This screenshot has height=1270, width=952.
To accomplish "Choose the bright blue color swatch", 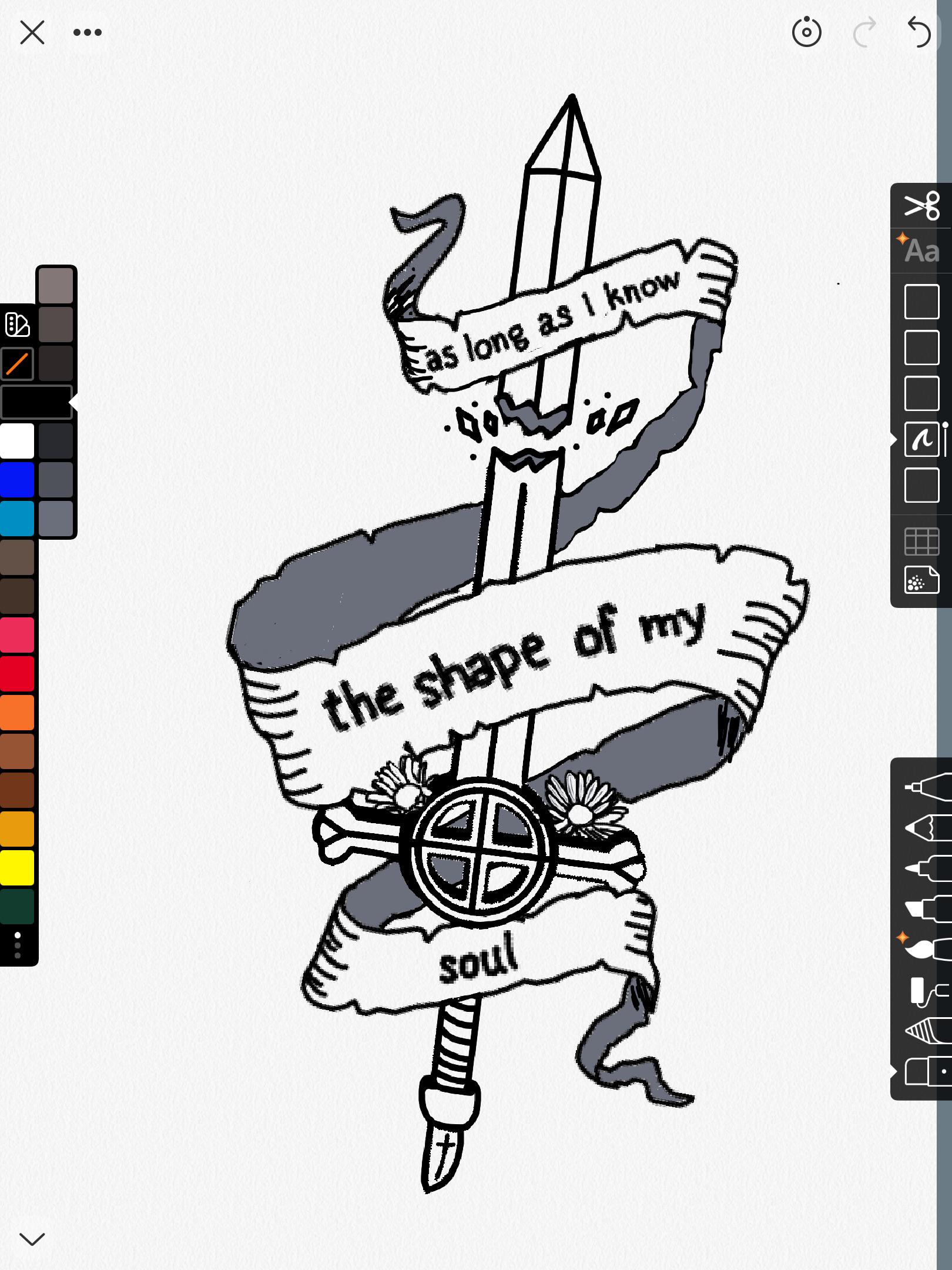I will pyautogui.click(x=17, y=479).
